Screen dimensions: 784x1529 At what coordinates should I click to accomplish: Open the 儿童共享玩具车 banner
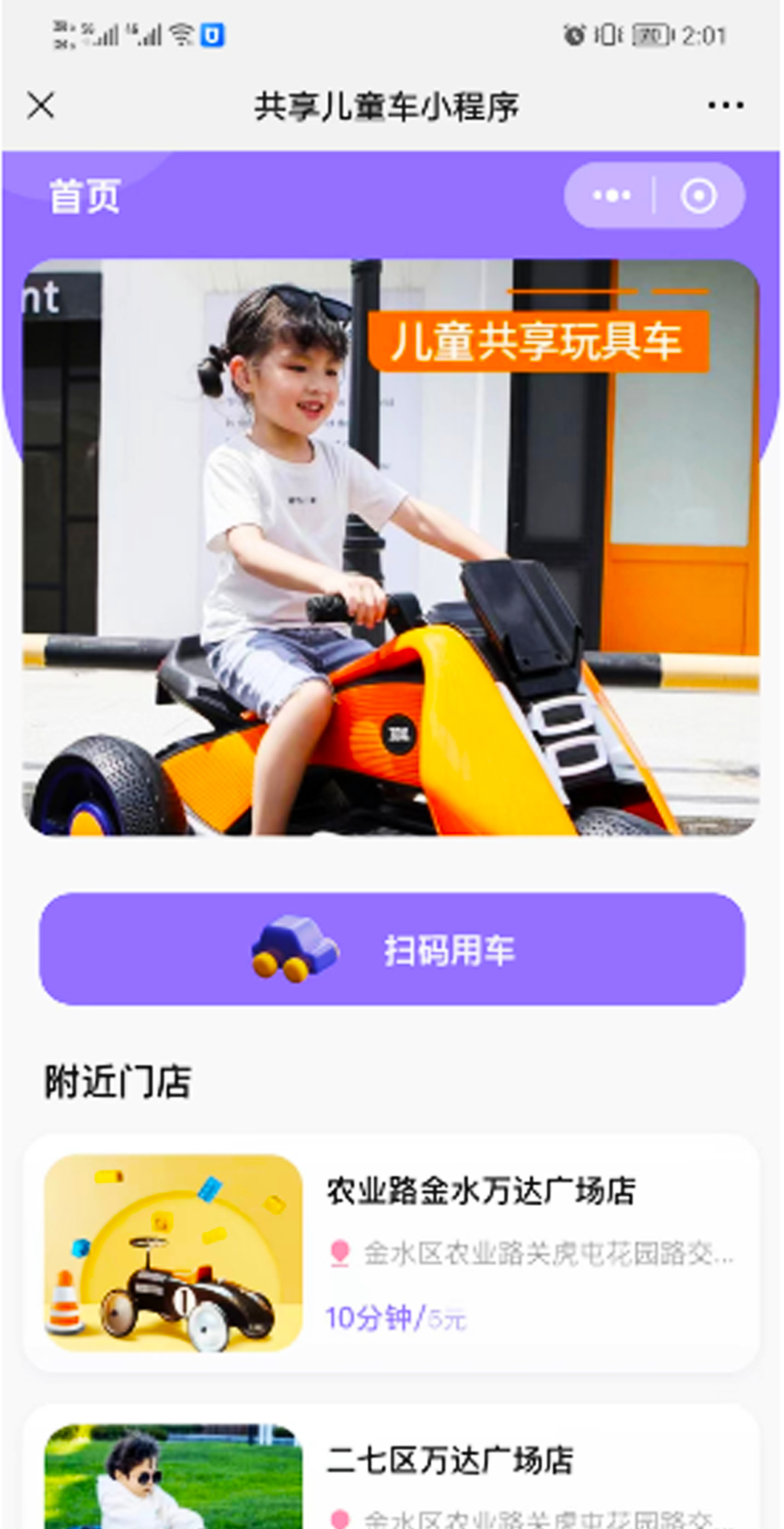coord(391,547)
